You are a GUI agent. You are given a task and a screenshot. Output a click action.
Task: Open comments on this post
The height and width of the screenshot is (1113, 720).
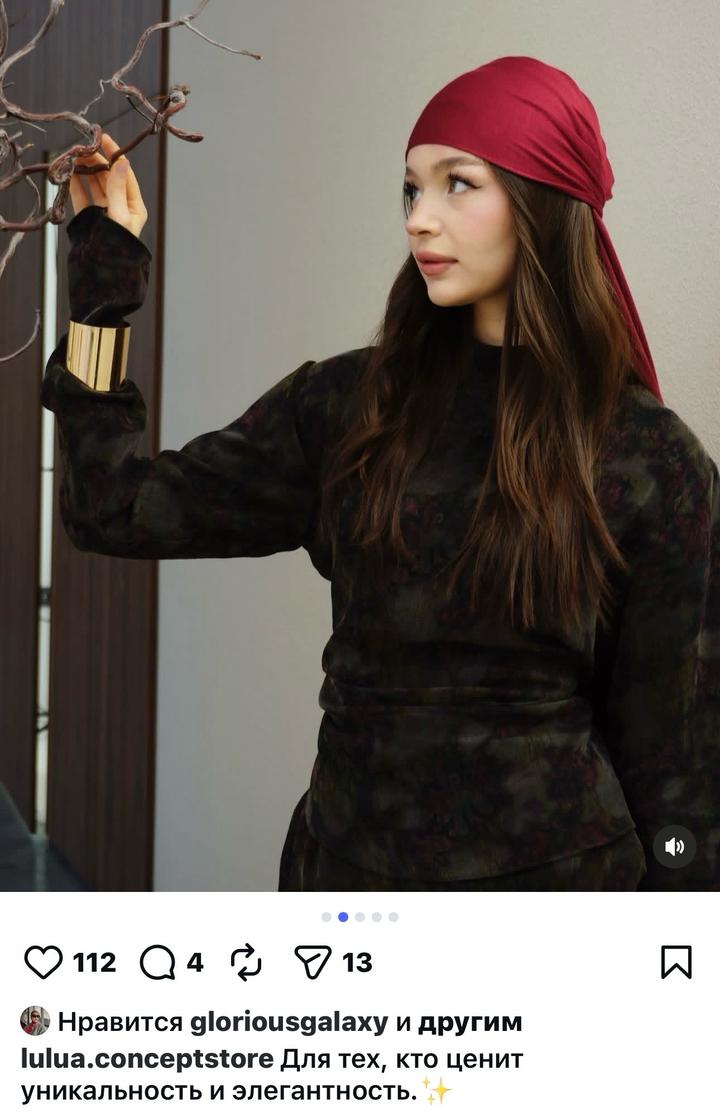point(158,962)
